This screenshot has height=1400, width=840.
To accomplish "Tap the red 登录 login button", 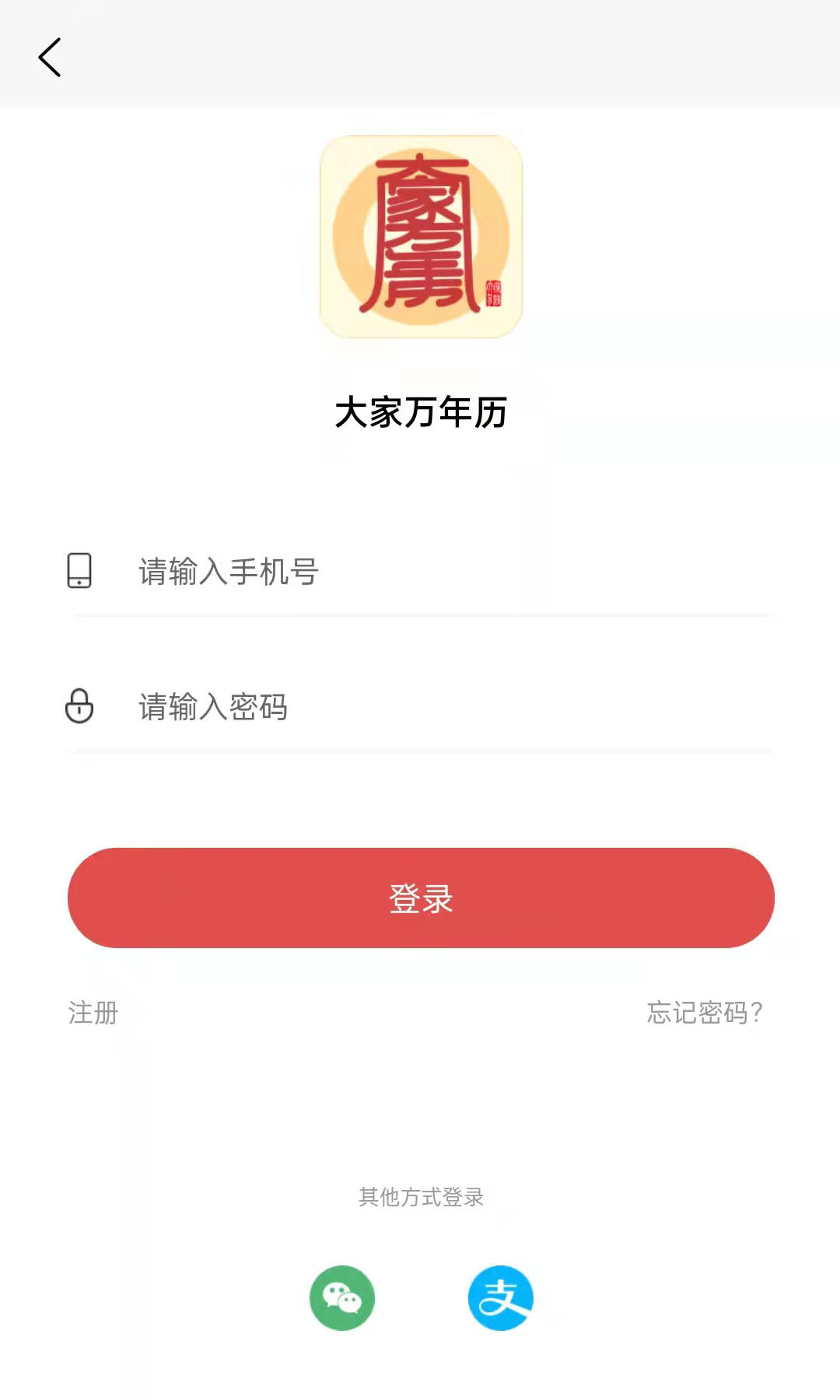I will [x=421, y=898].
